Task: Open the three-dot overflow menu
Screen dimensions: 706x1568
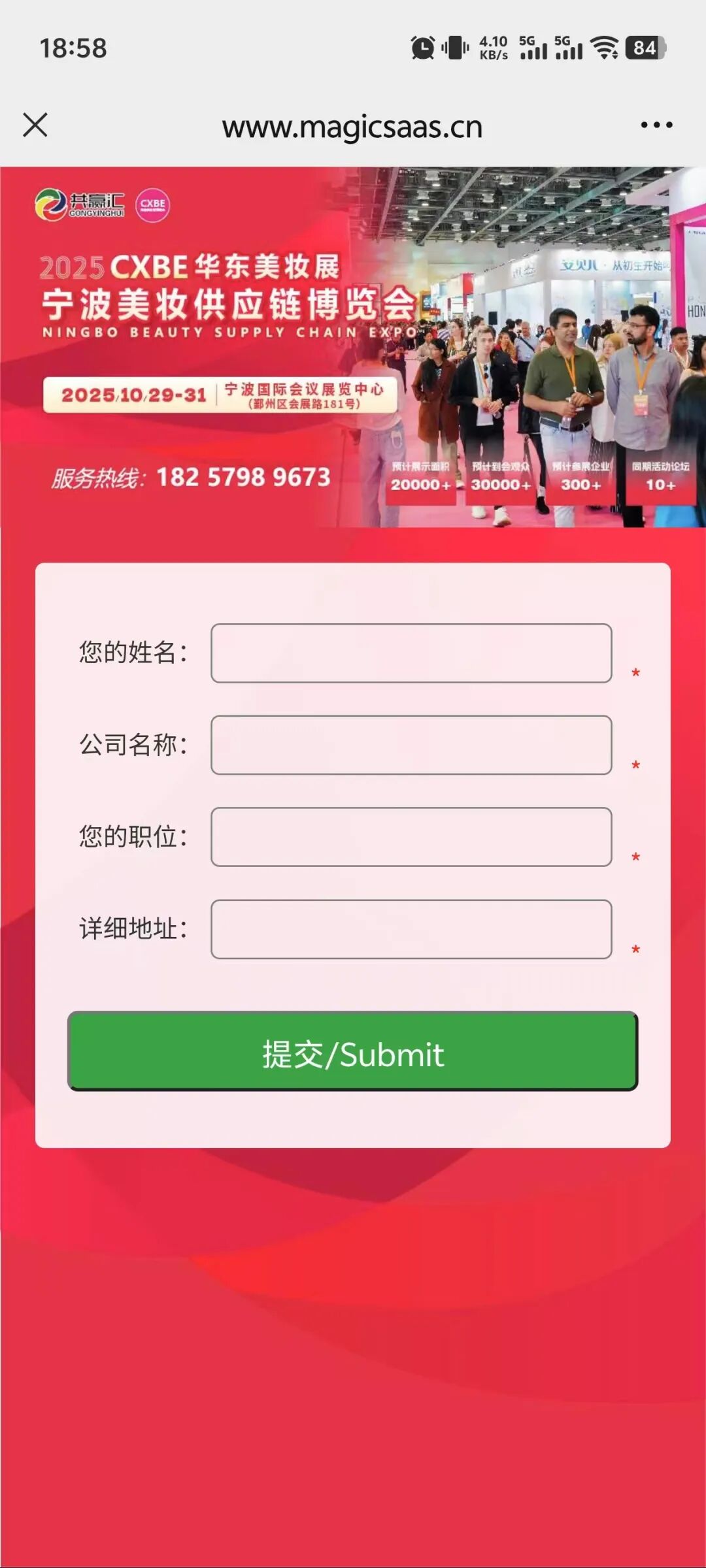Action: point(656,125)
